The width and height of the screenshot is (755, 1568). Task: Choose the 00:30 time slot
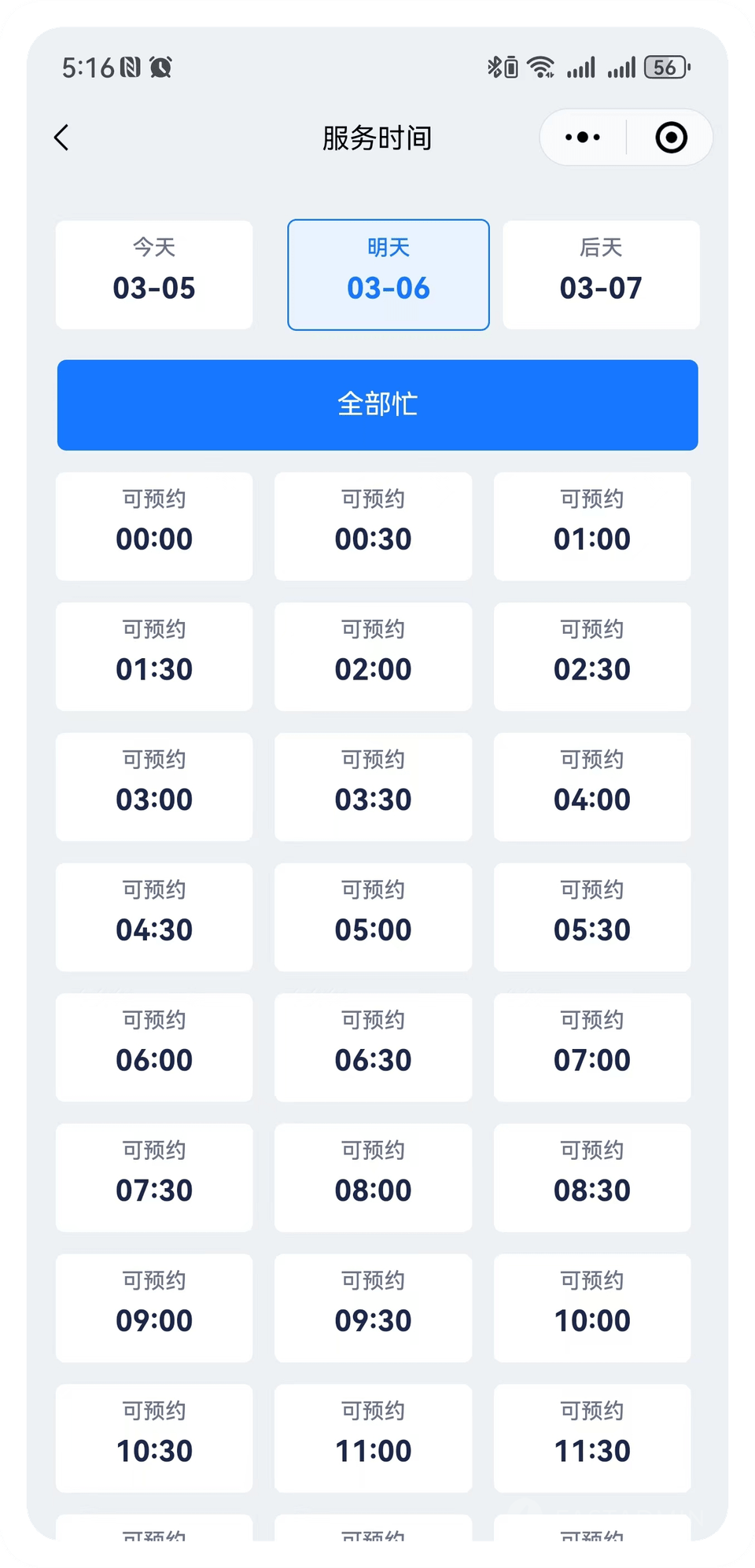373,526
